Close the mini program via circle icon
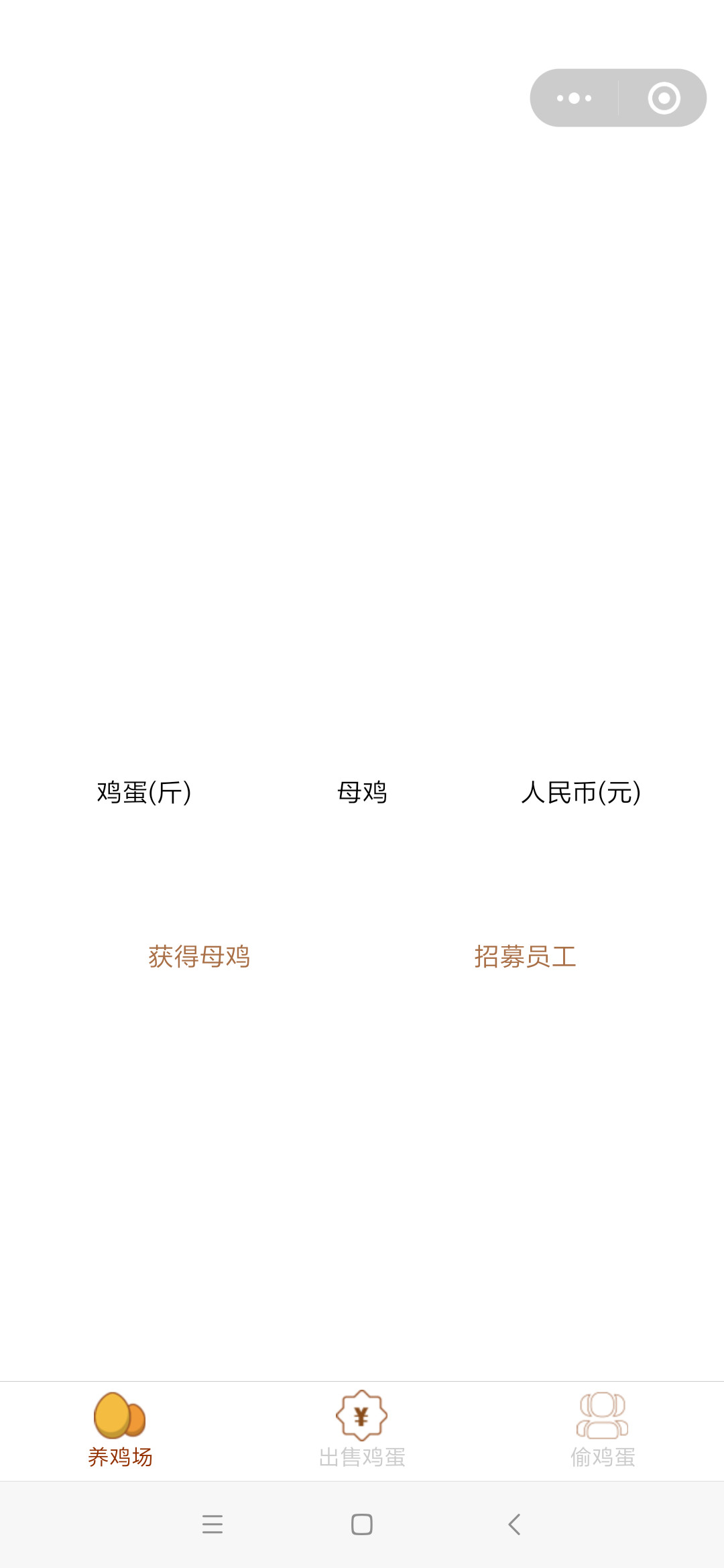The image size is (724, 1568). [664, 98]
